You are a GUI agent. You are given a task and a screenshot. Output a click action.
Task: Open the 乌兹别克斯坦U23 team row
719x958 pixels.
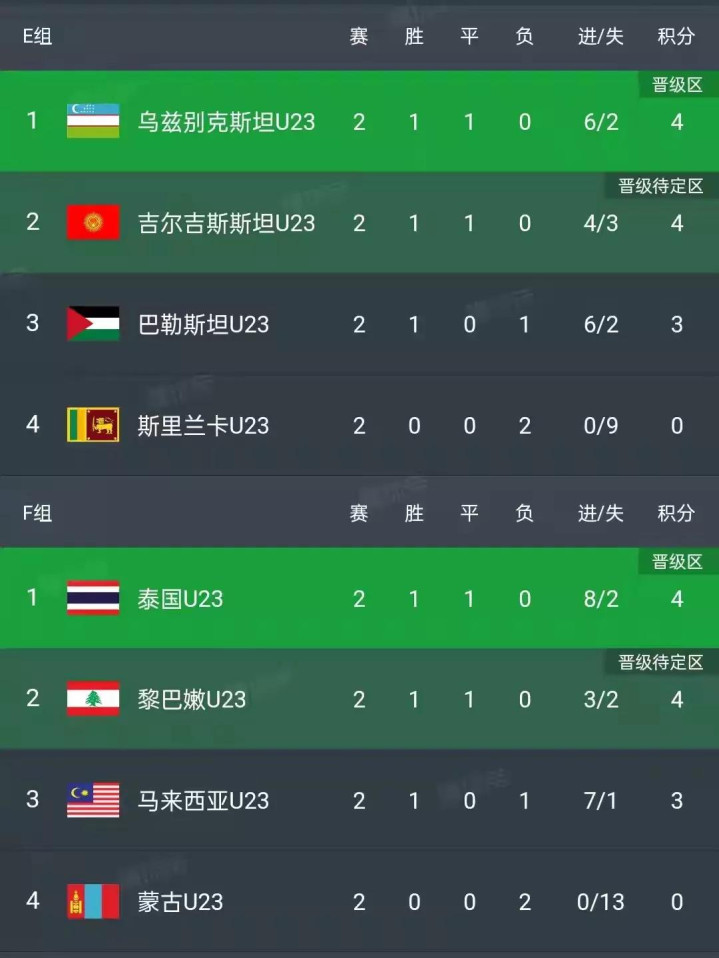(x=359, y=121)
